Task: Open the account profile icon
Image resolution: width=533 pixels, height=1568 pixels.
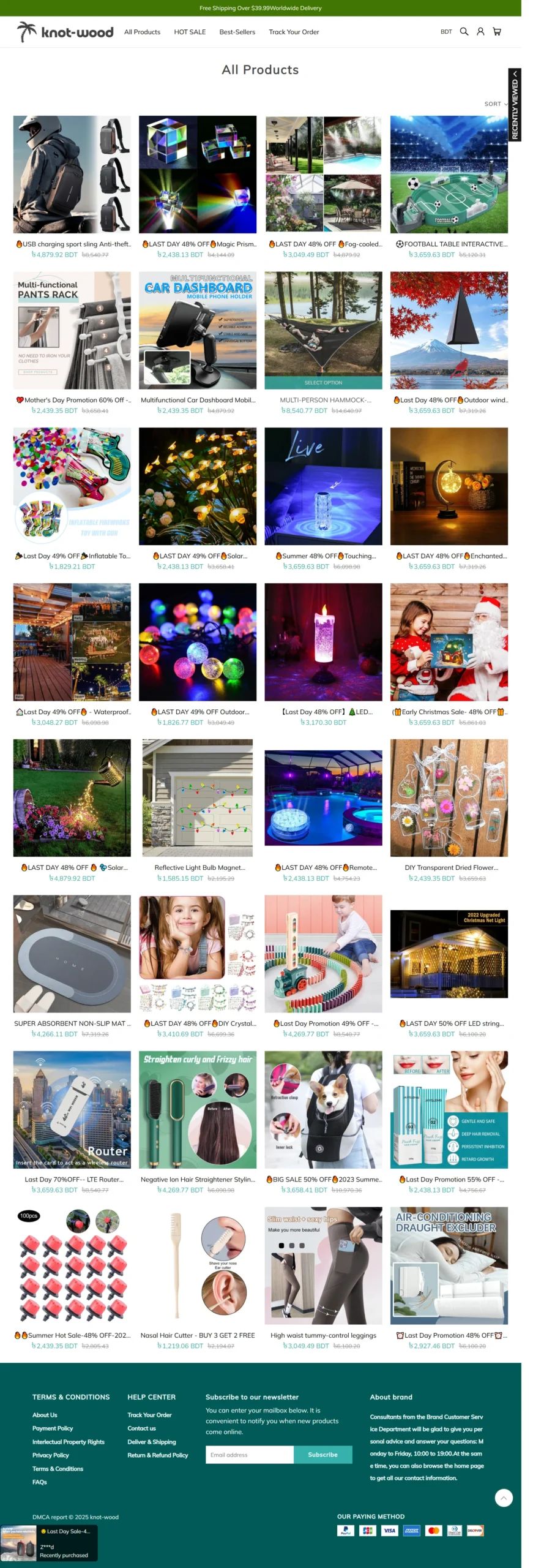Action: 480,32
